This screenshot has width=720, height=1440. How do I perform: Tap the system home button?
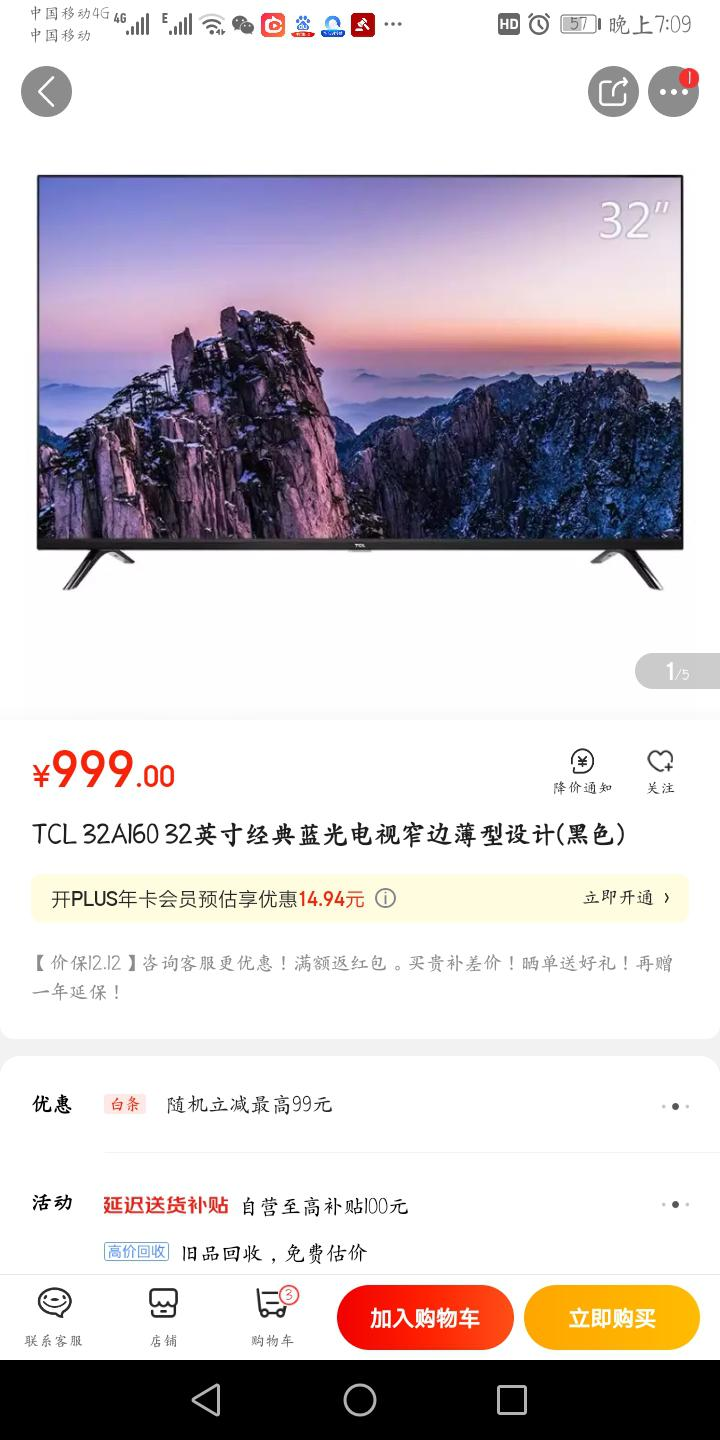pos(360,1400)
